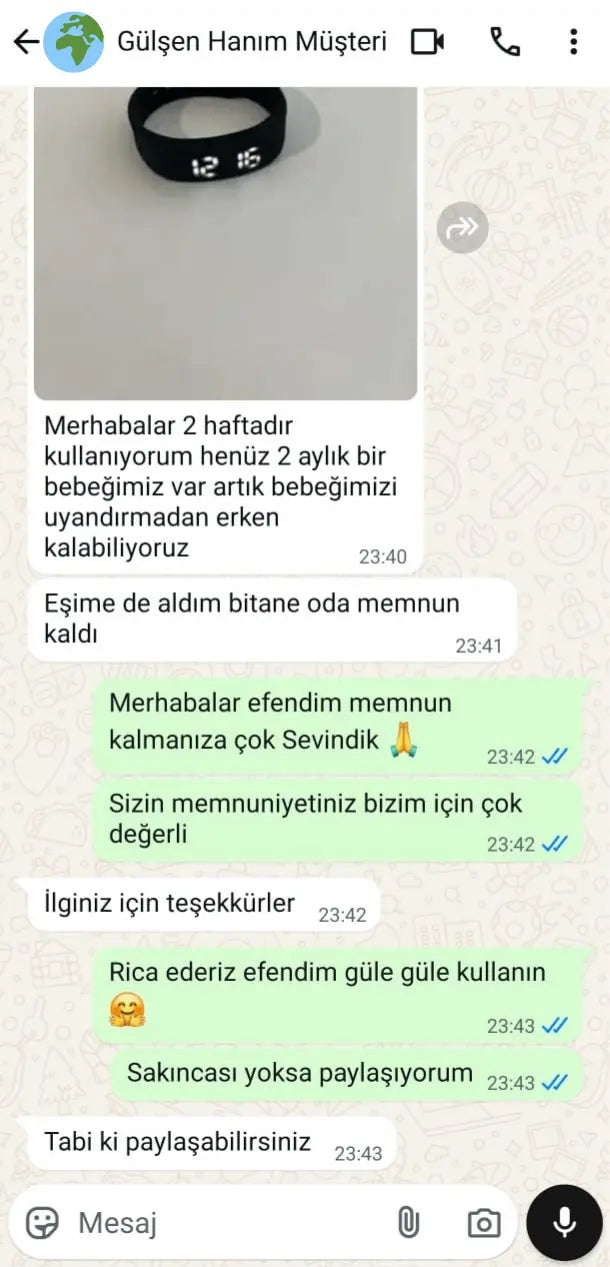The height and width of the screenshot is (1267, 610).
Task: Go back from the chat
Action: tap(25, 42)
